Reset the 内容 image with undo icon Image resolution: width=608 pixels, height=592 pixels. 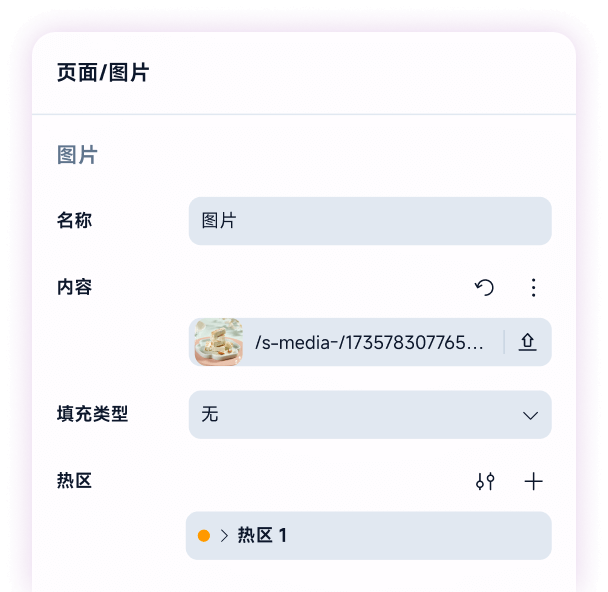click(484, 288)
